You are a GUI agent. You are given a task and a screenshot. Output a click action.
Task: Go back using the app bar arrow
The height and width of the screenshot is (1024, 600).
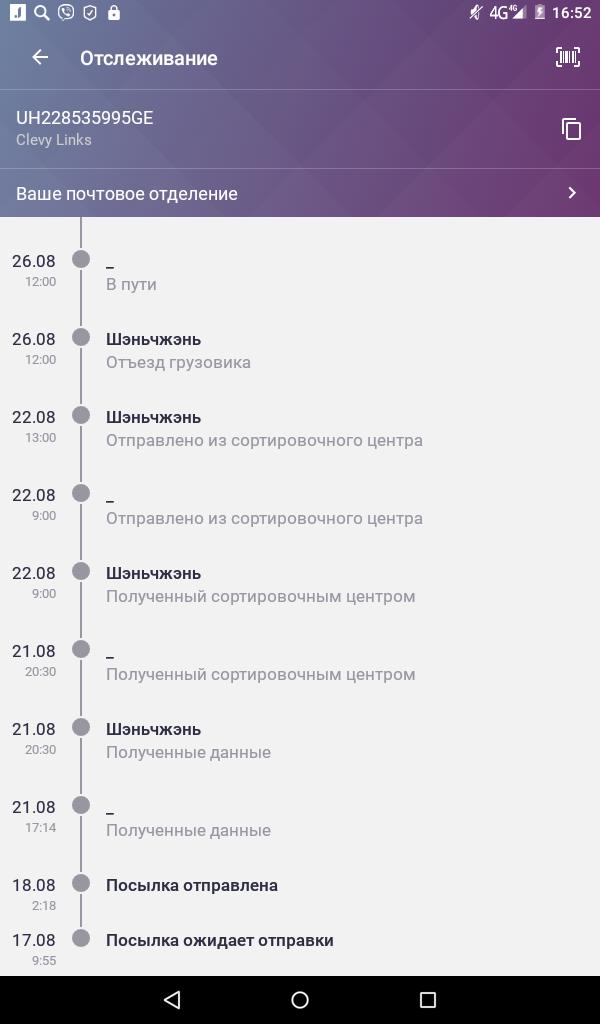click(x=40, y=57)
